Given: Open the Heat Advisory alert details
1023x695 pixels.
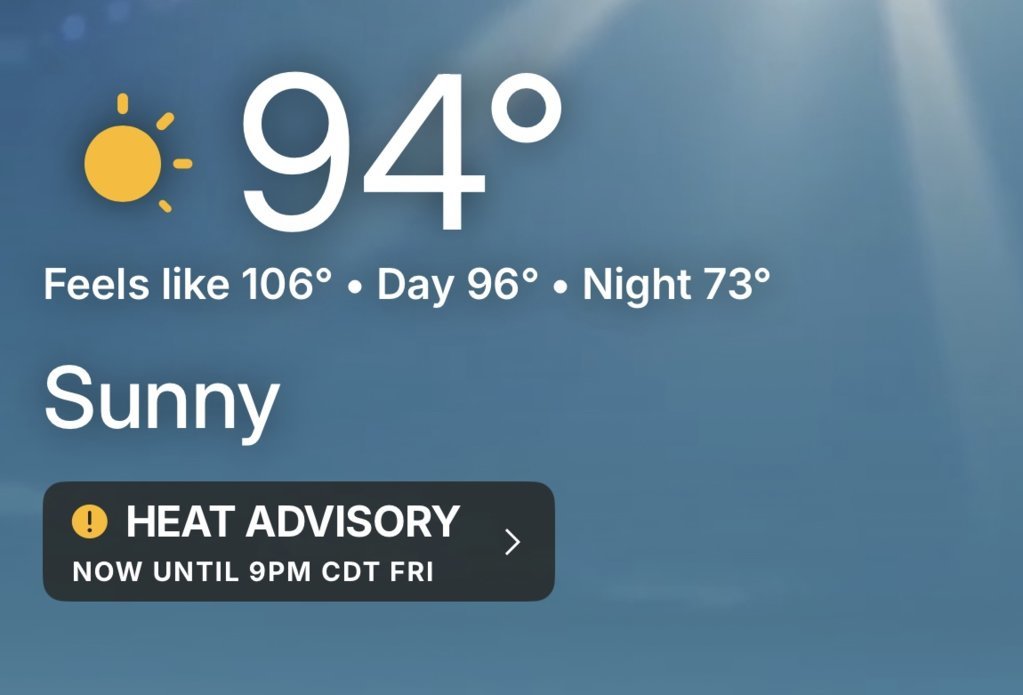Looking at the screenshot, I should pyautogui.click(x=298, y=541).
